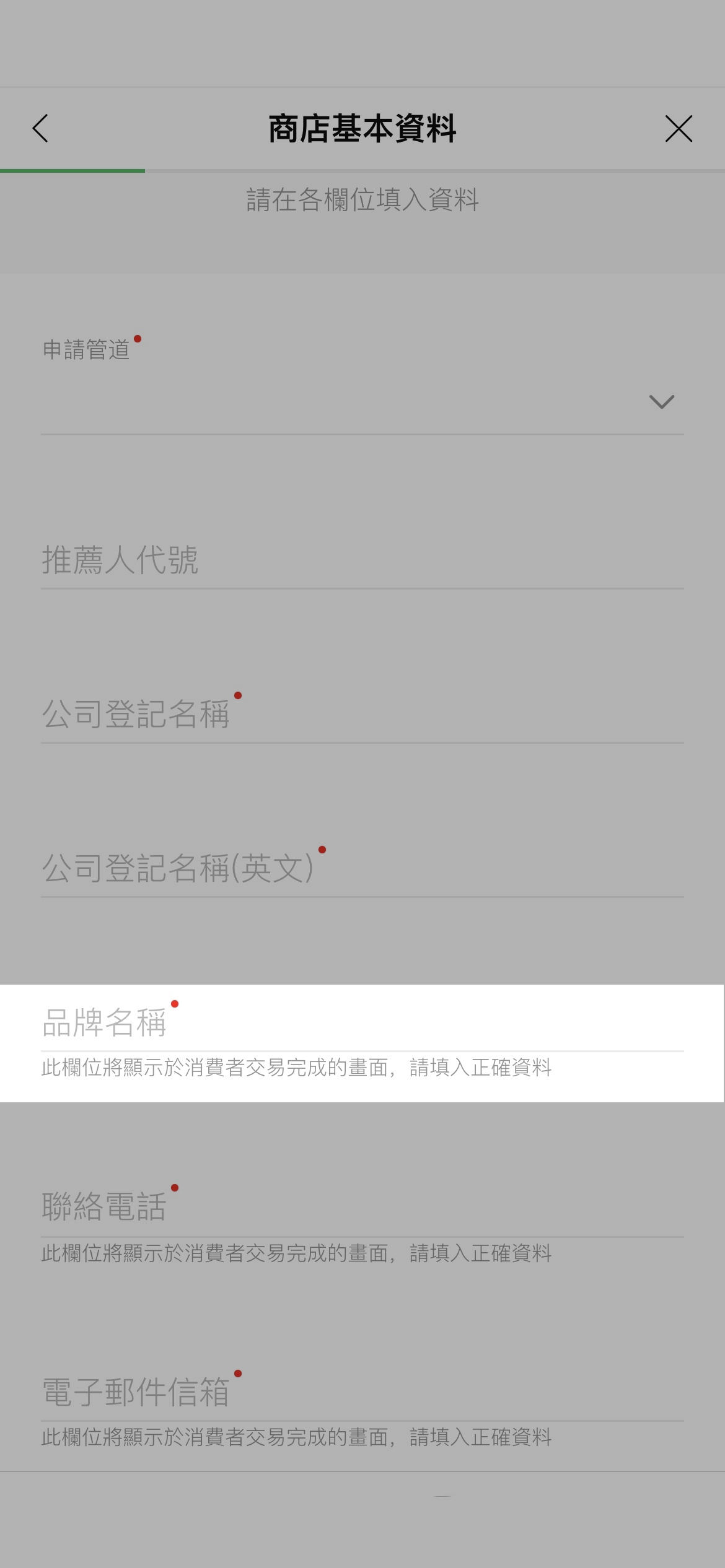Image resolution: width=725 pixels, height=1568 pixels.
Task: Go back using the left arrow
Action: click(40, 129)
